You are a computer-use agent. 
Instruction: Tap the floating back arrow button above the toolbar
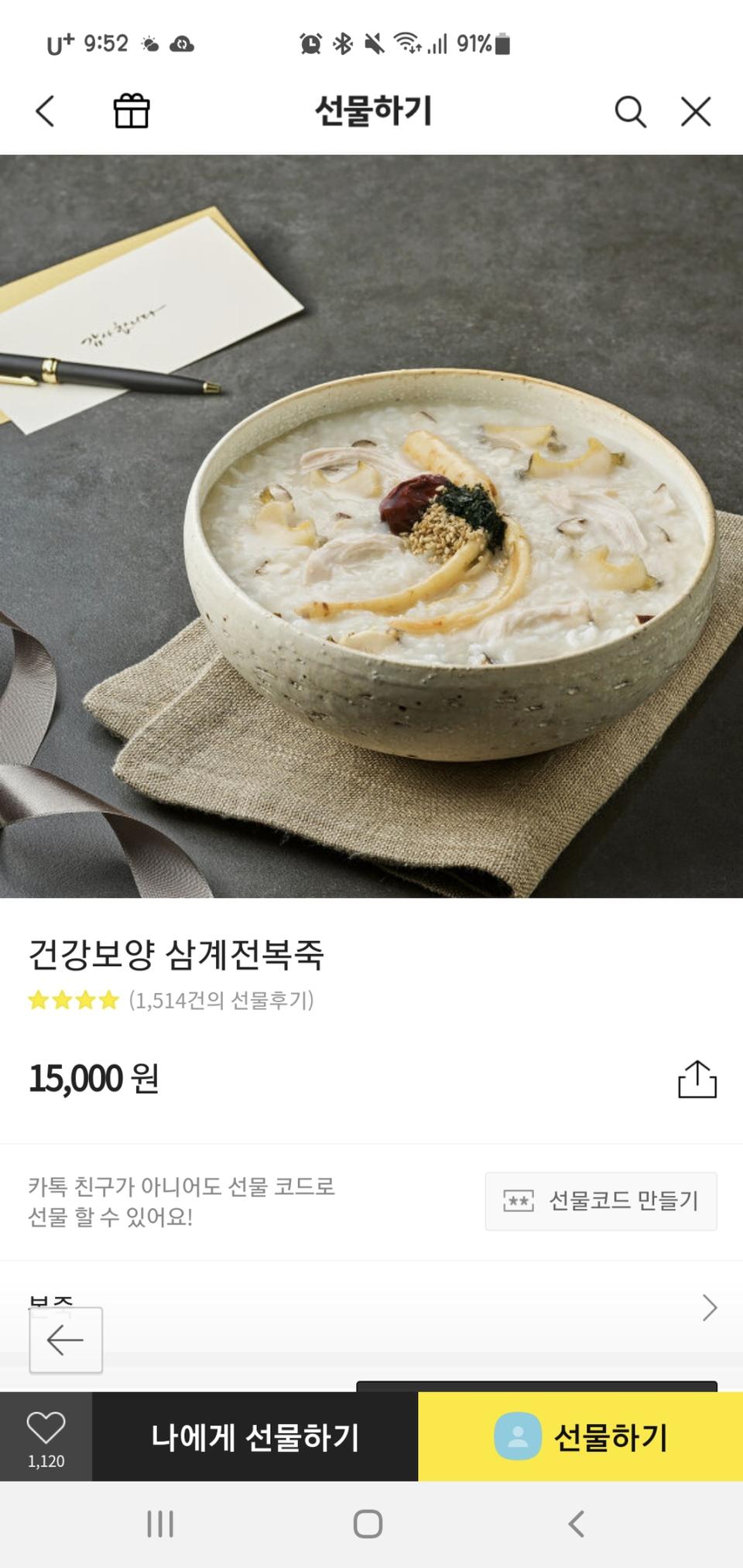(x=66, y=1340)
